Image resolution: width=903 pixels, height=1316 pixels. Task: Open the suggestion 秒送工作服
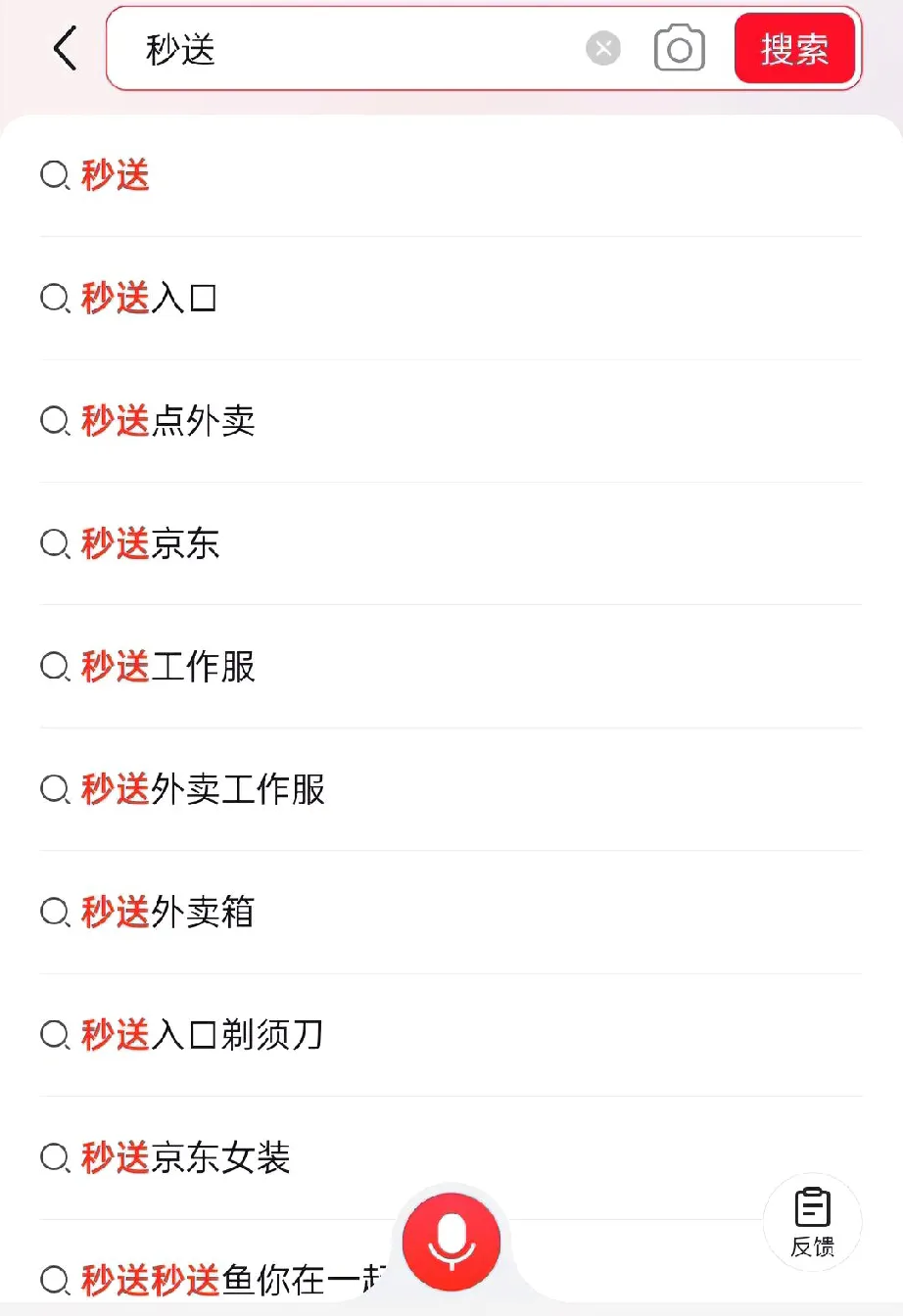click(x=167, y=667)
